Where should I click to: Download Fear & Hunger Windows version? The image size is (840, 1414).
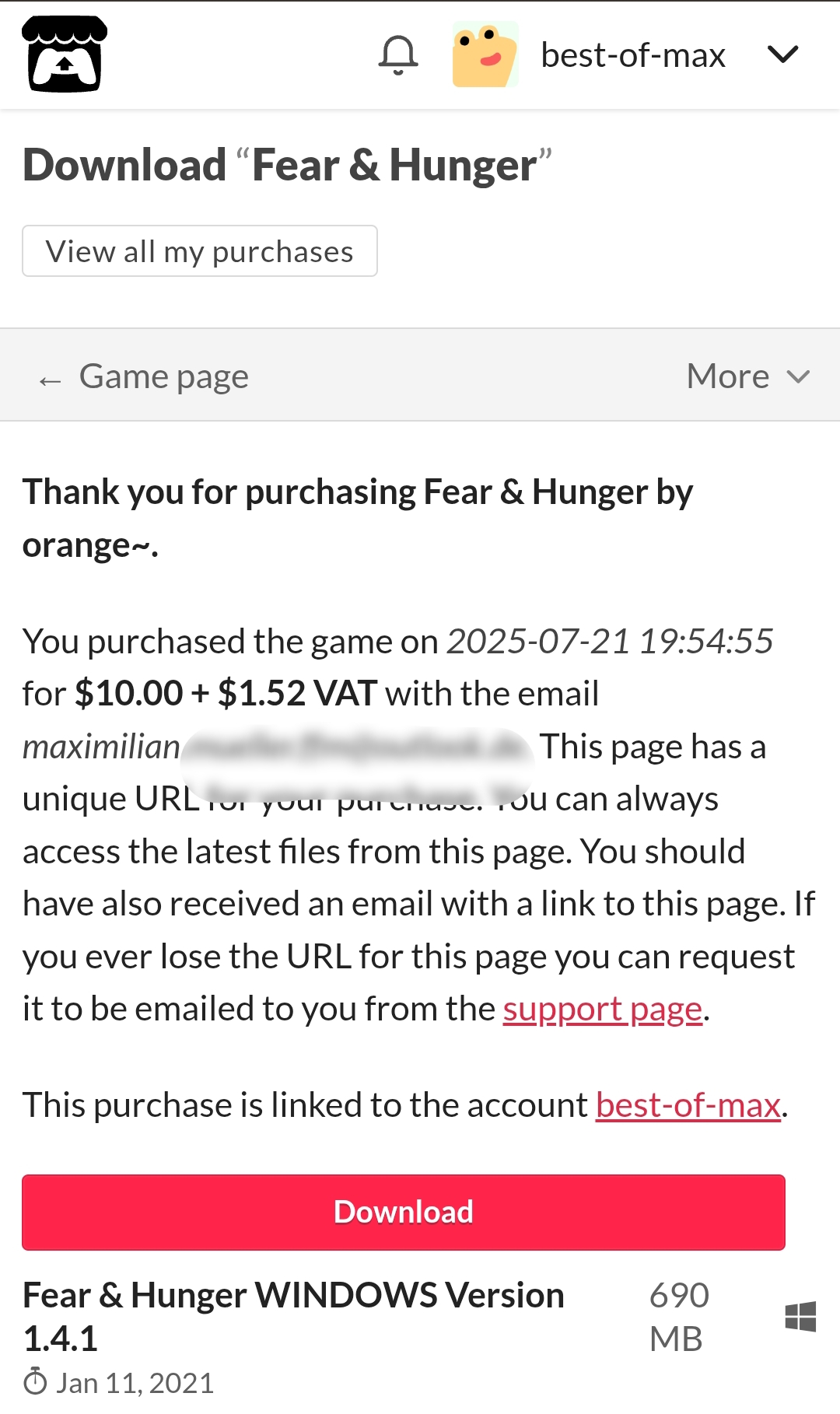coord(404,1213)
